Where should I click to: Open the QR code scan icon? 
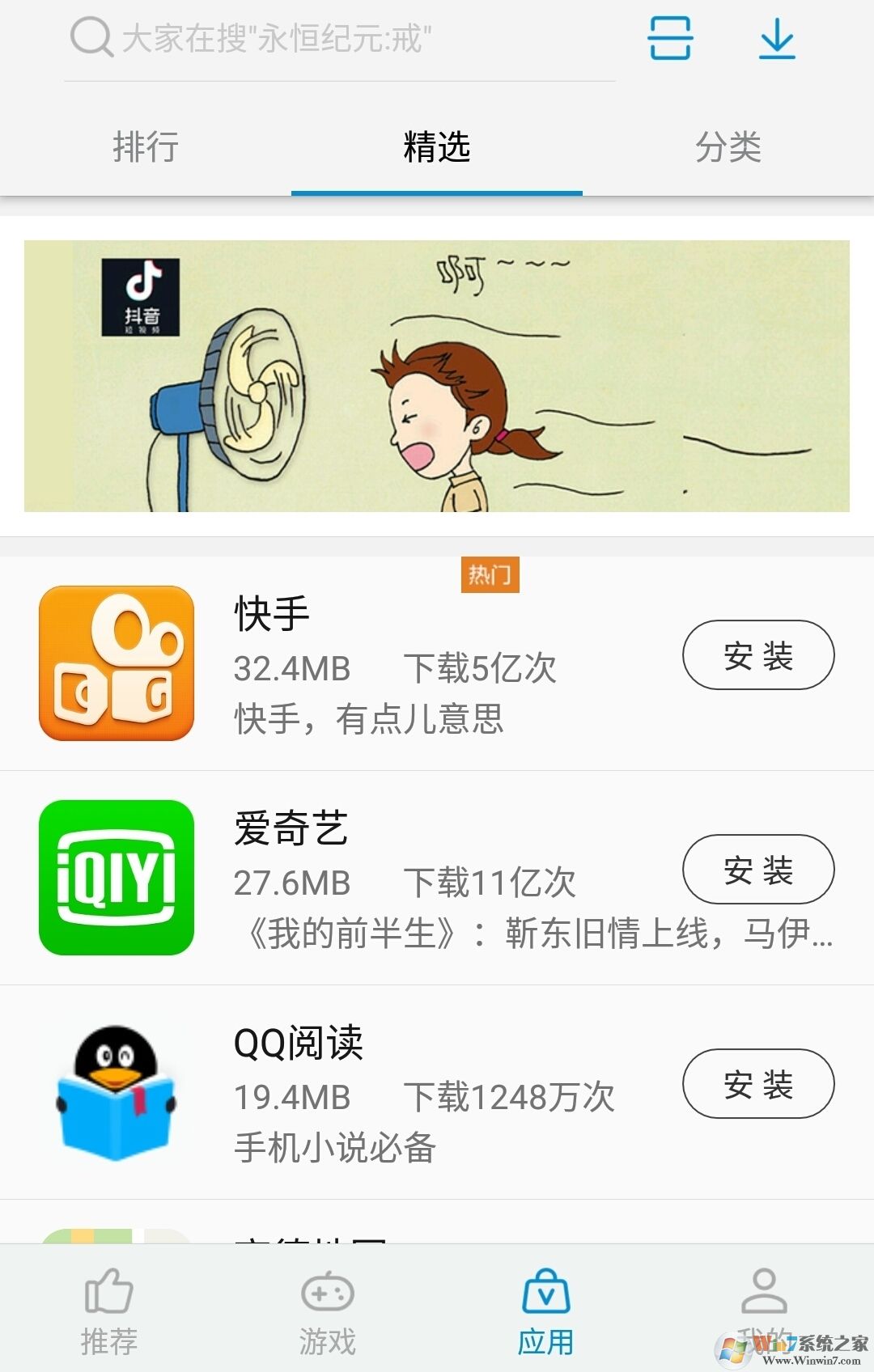pyautogui.click(x=670, y=37)
